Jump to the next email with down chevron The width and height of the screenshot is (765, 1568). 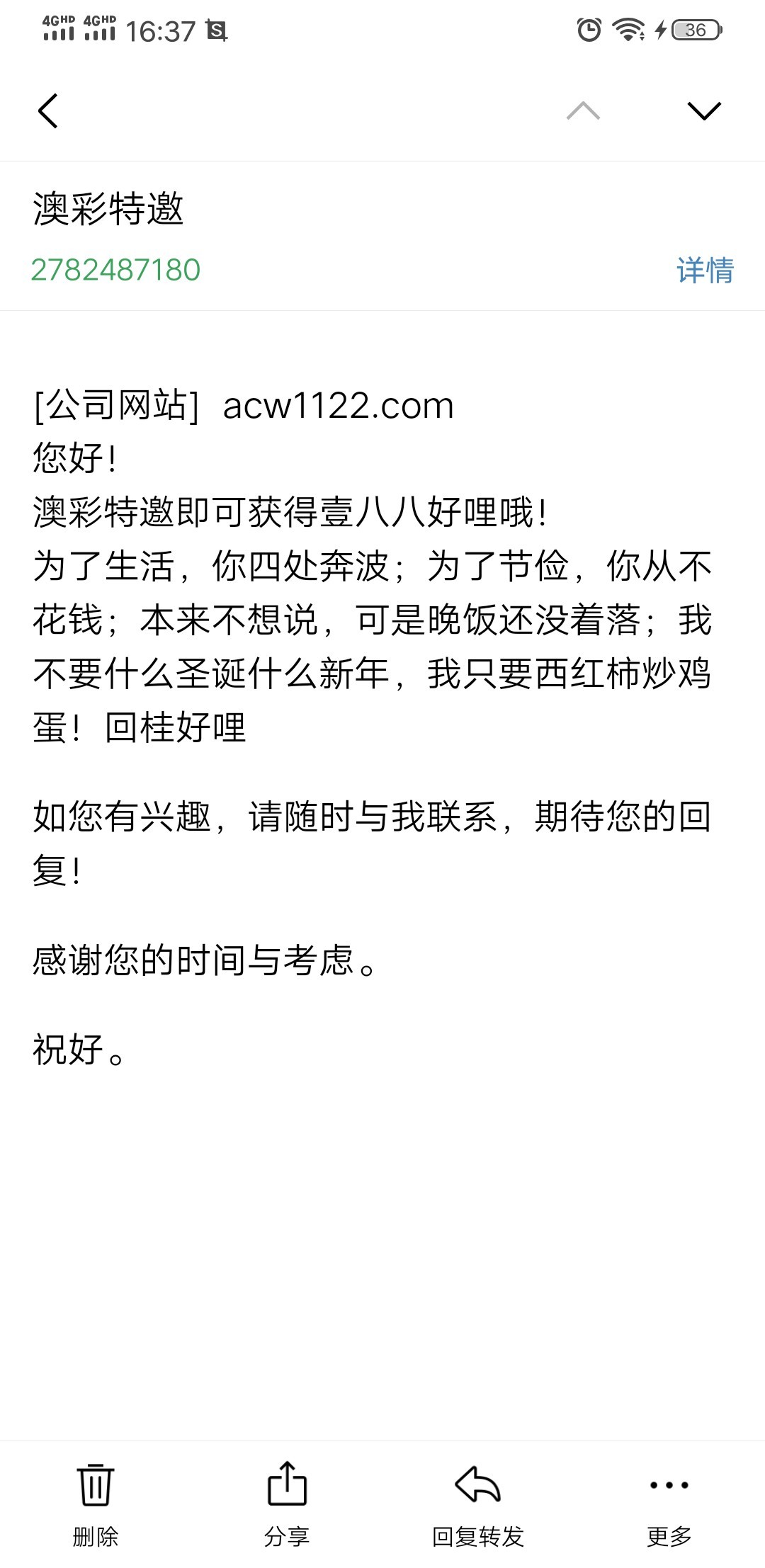(704, 110)
